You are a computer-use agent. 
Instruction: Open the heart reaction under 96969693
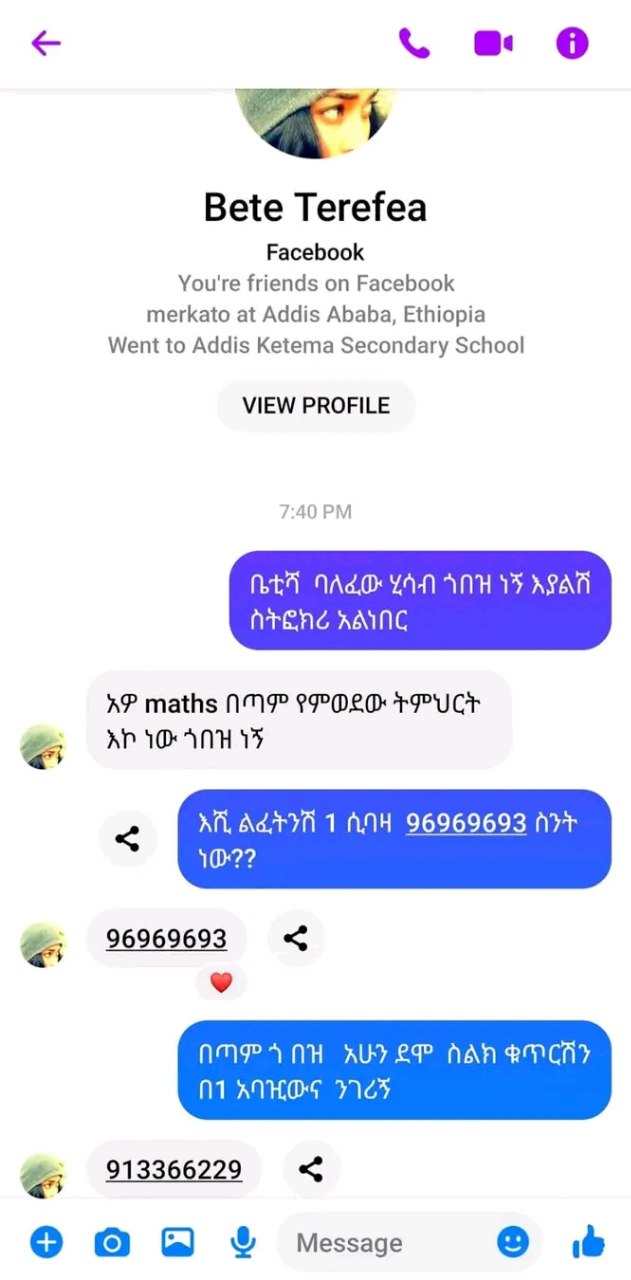coord(221,983)
